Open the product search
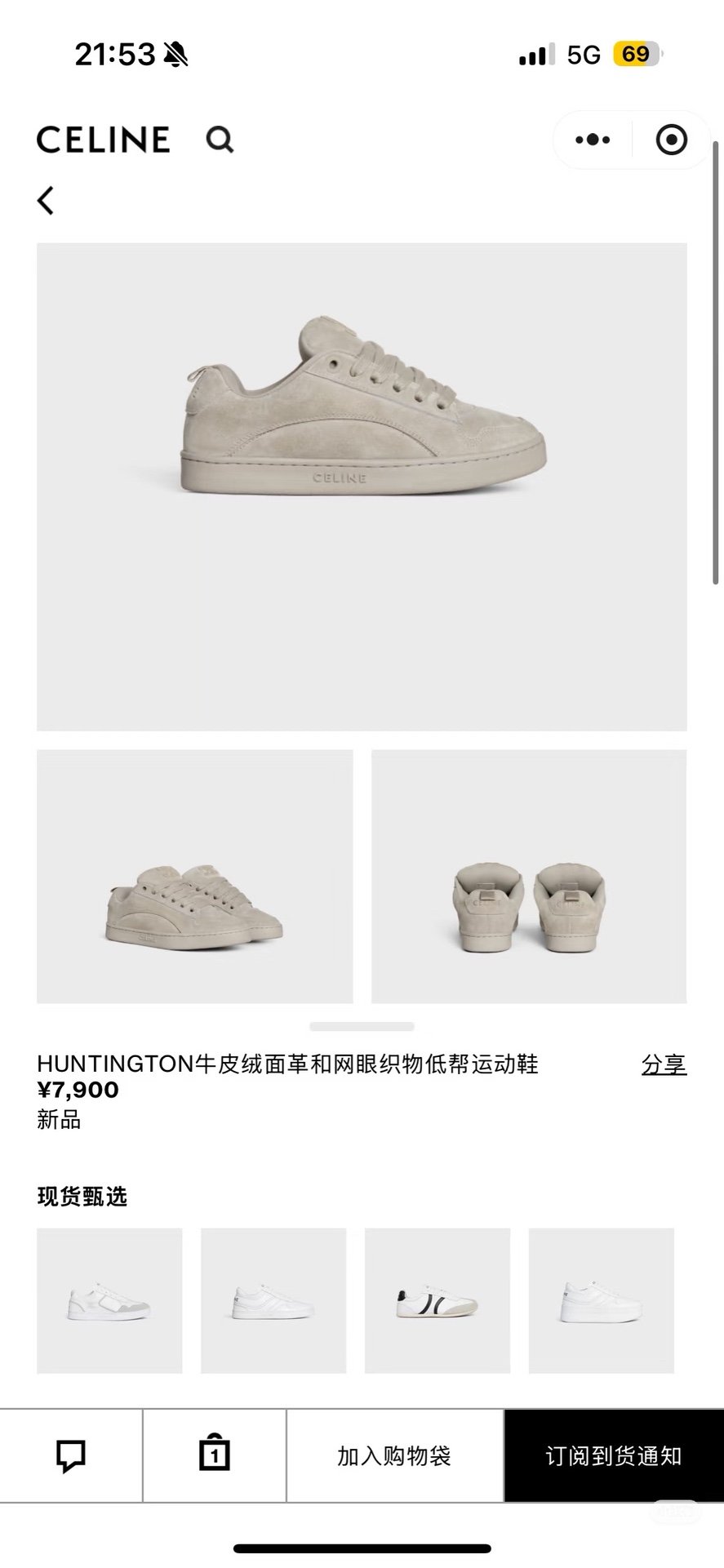Image resolution: width=724 pixels, height=1568 pixels. [x=219, y=140]
